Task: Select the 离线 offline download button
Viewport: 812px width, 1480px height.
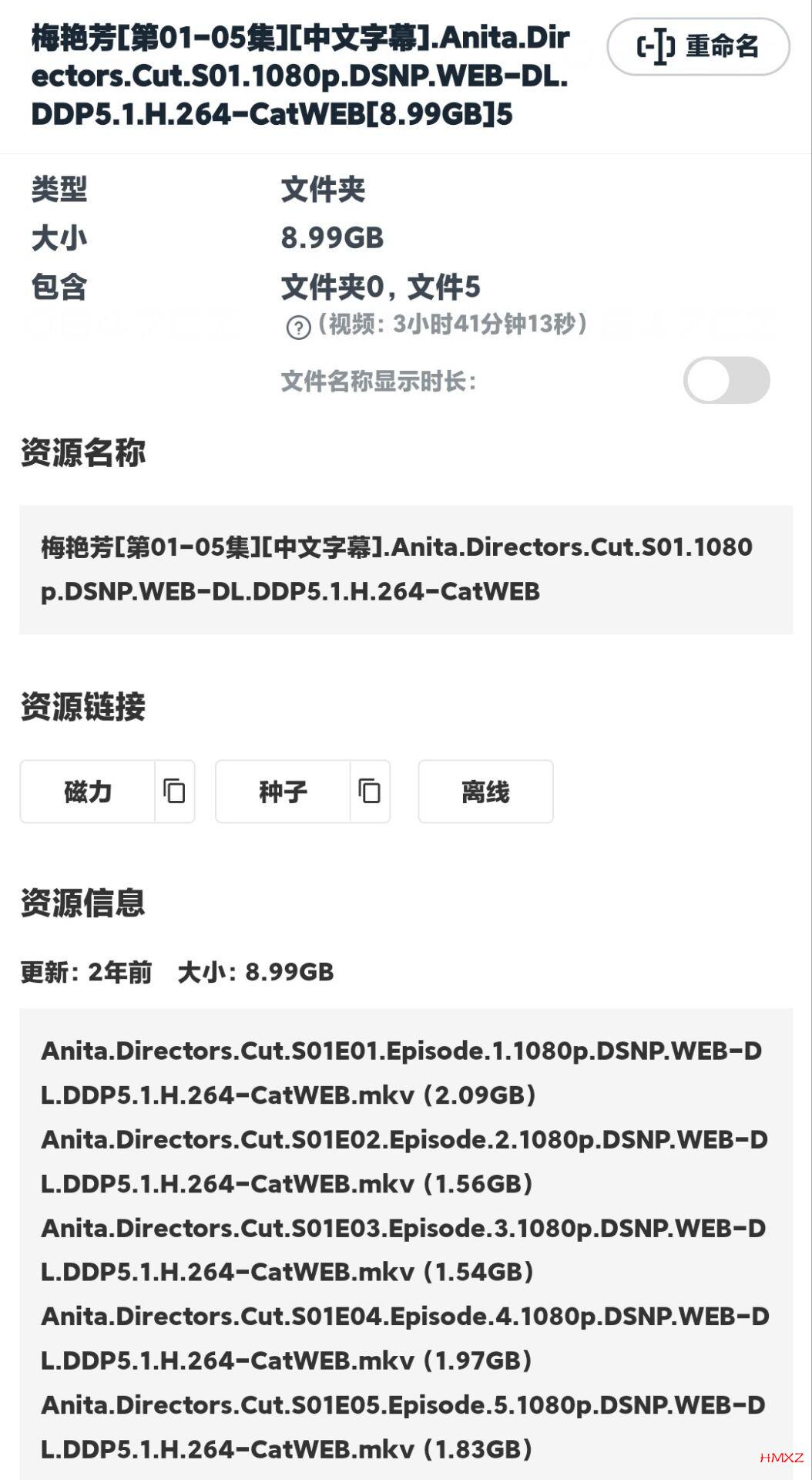Action: click(x=485, y=792)
